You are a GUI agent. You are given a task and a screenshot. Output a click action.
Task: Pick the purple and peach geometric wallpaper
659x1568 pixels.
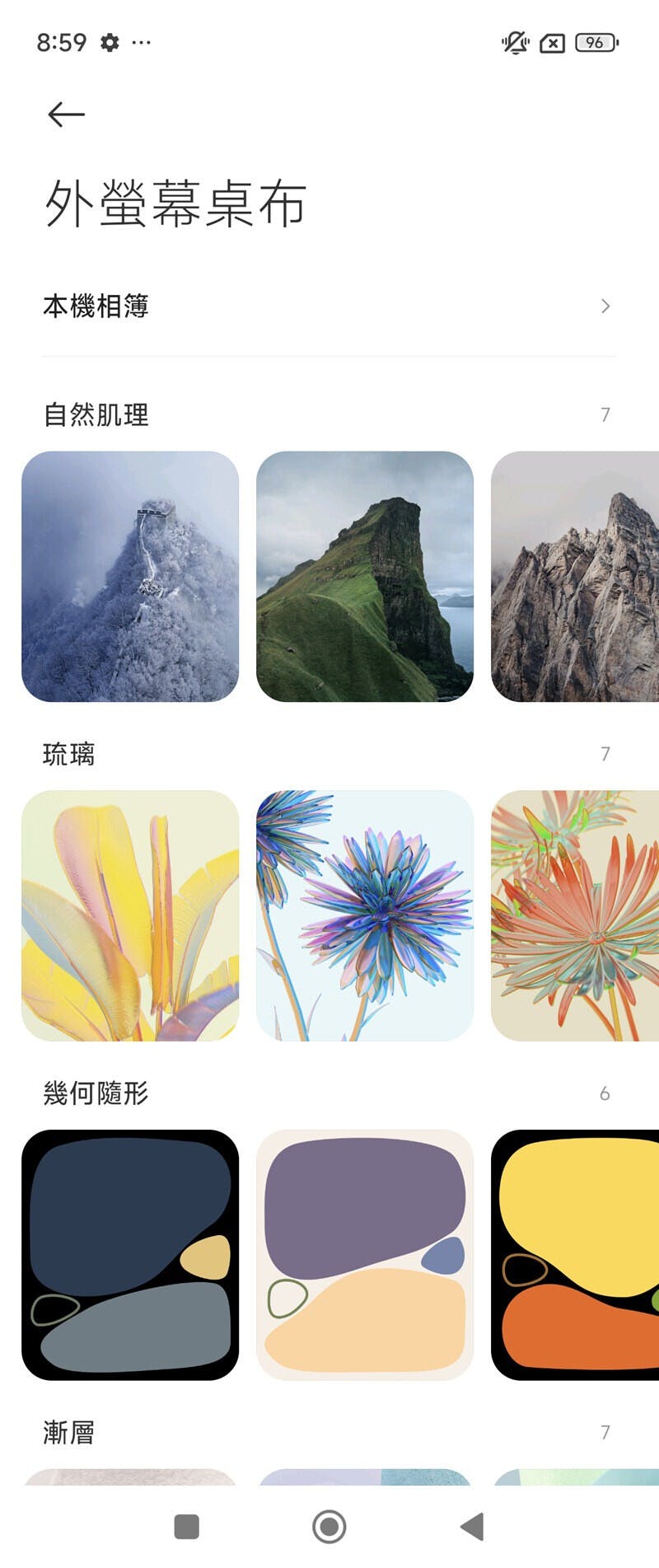pos(365,1255)
